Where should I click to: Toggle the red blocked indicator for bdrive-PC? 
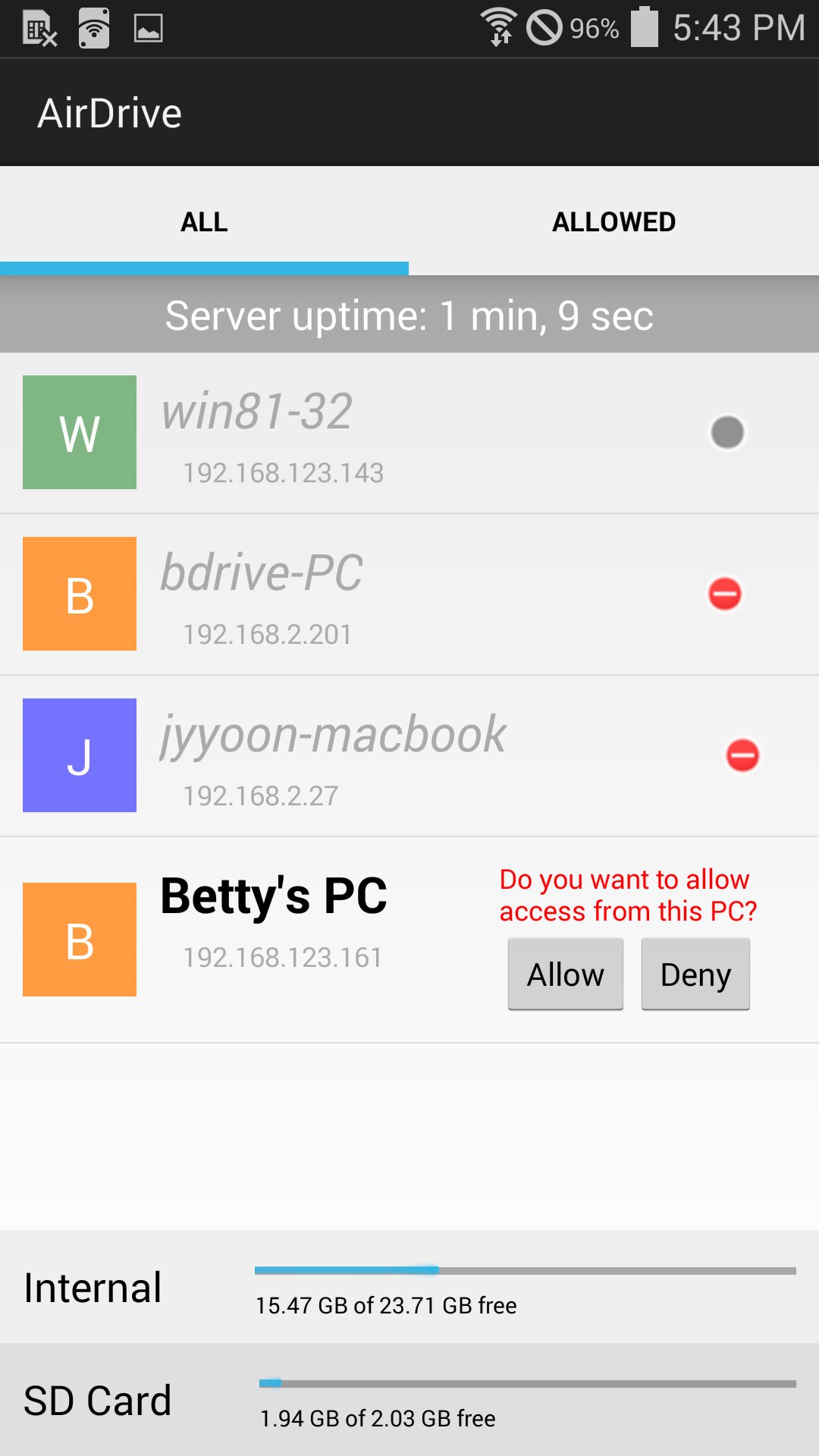pos(725,595)
